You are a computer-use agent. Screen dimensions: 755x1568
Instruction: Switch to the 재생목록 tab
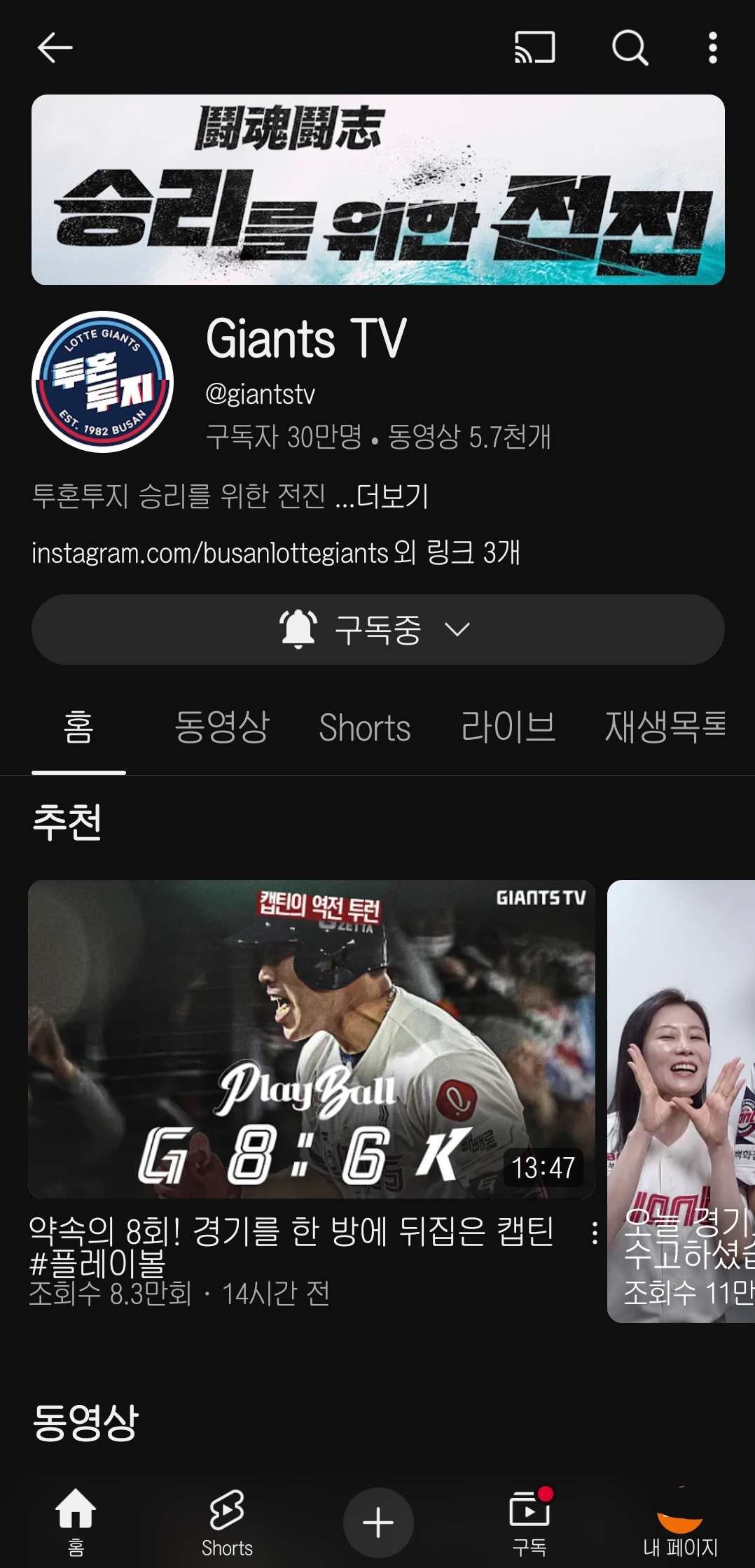pyautogui.click(x=665, y=727)
